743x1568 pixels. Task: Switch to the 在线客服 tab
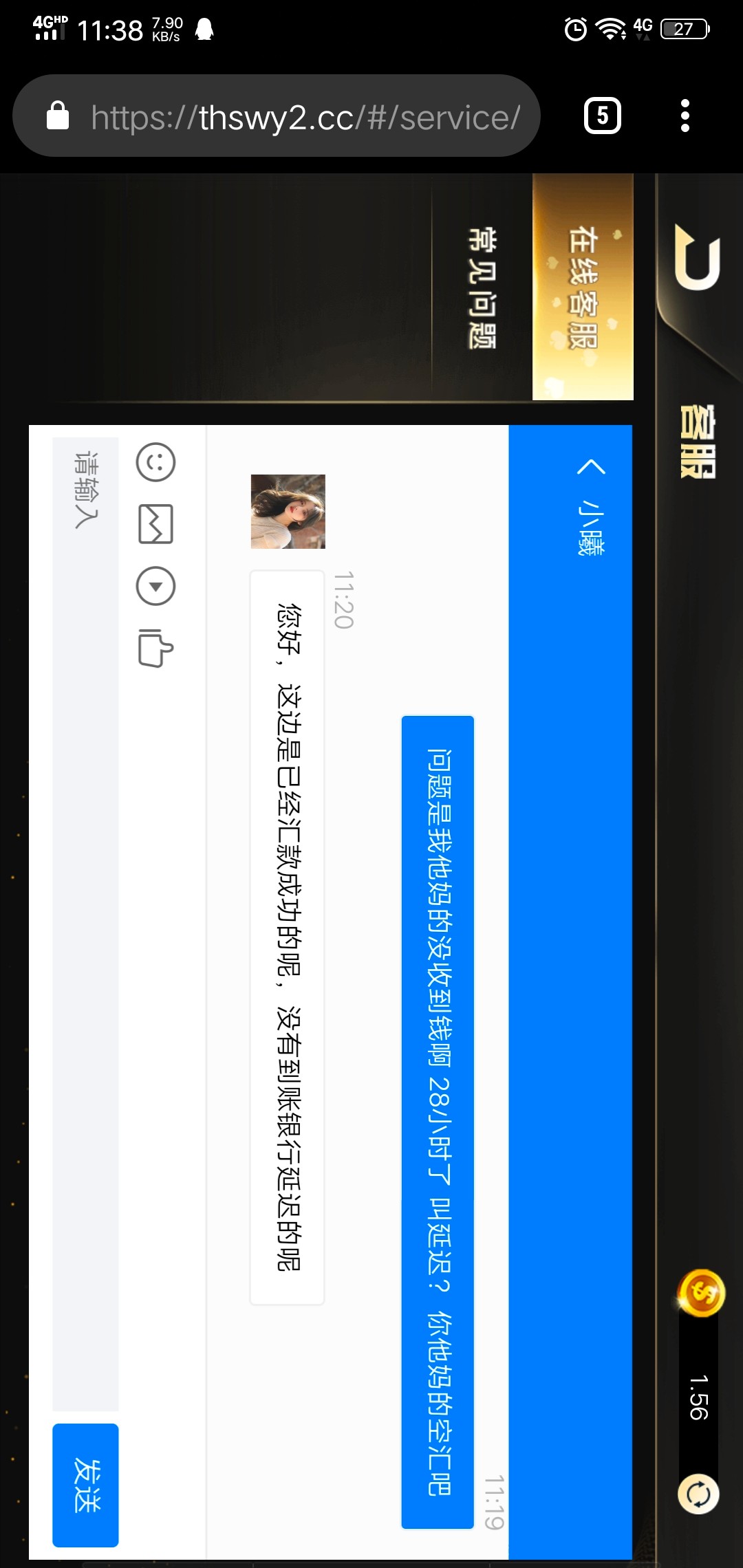[x=583, y=287]
